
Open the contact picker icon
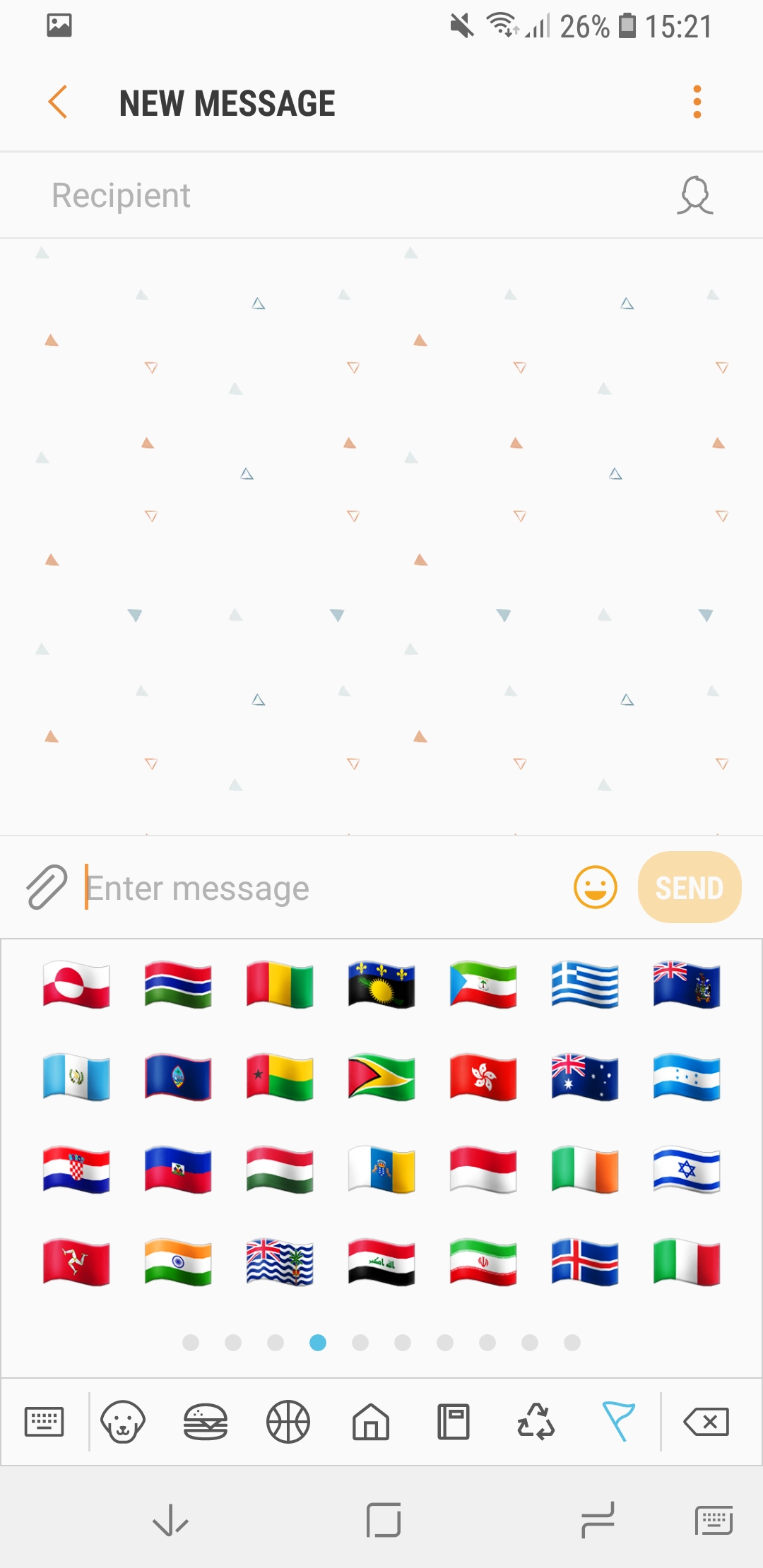click(695, 196)
